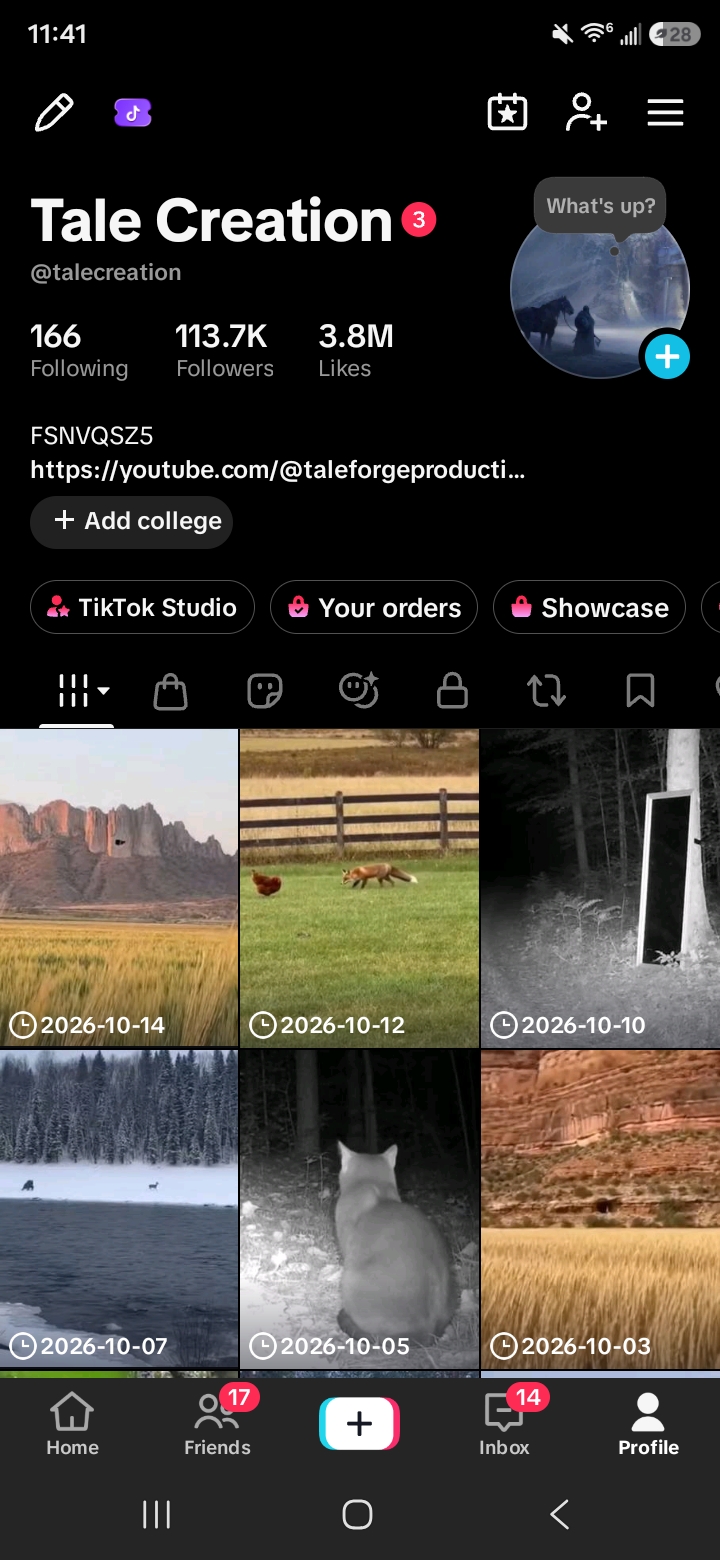Tap the system back button
This screenshot has height=1560, width=720.
pos(560,1514)
